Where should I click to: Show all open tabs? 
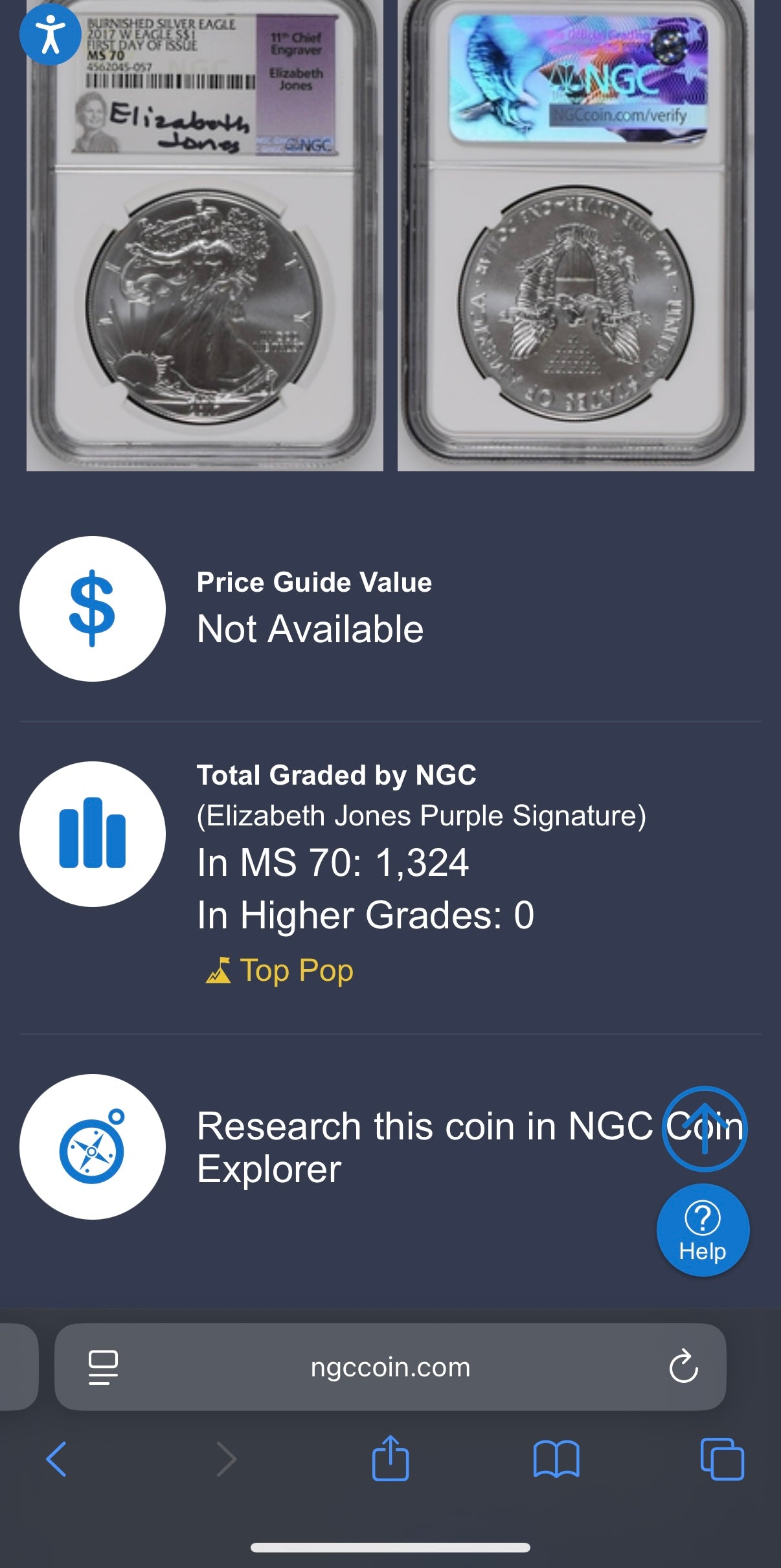pyautogui.click(x=722, y=1459)
